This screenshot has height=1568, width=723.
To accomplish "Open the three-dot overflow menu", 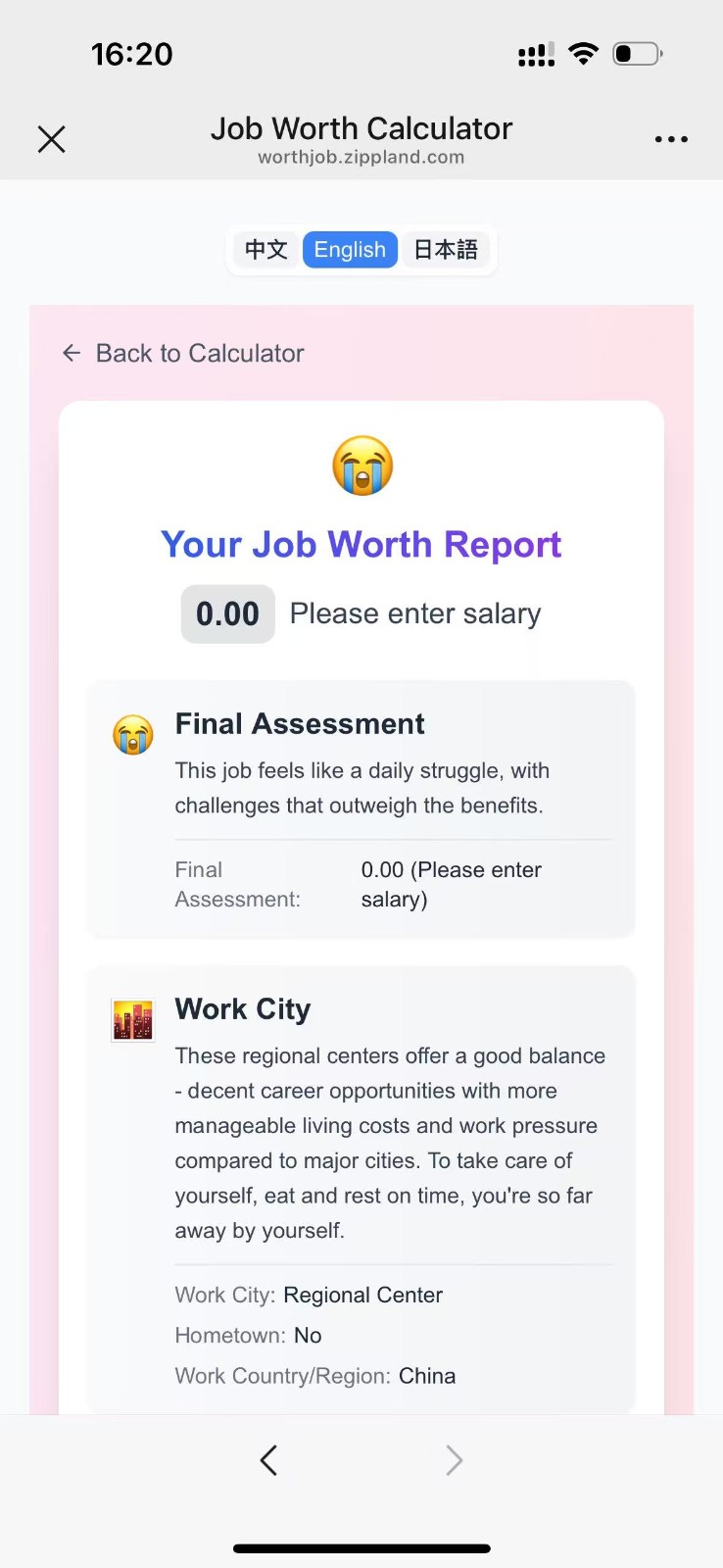I will coord(671,139).
